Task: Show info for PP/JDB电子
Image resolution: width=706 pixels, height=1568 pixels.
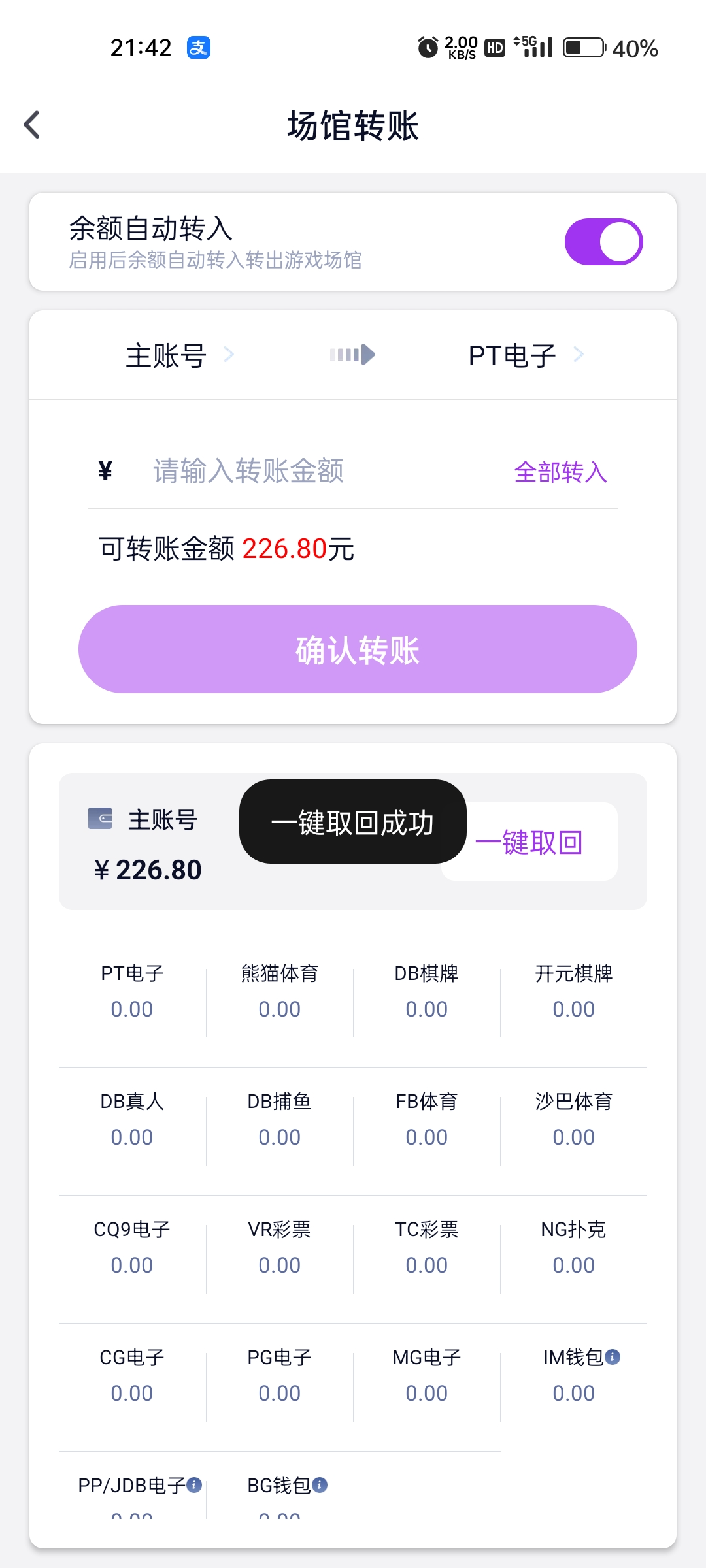Action: (194, 1485)
